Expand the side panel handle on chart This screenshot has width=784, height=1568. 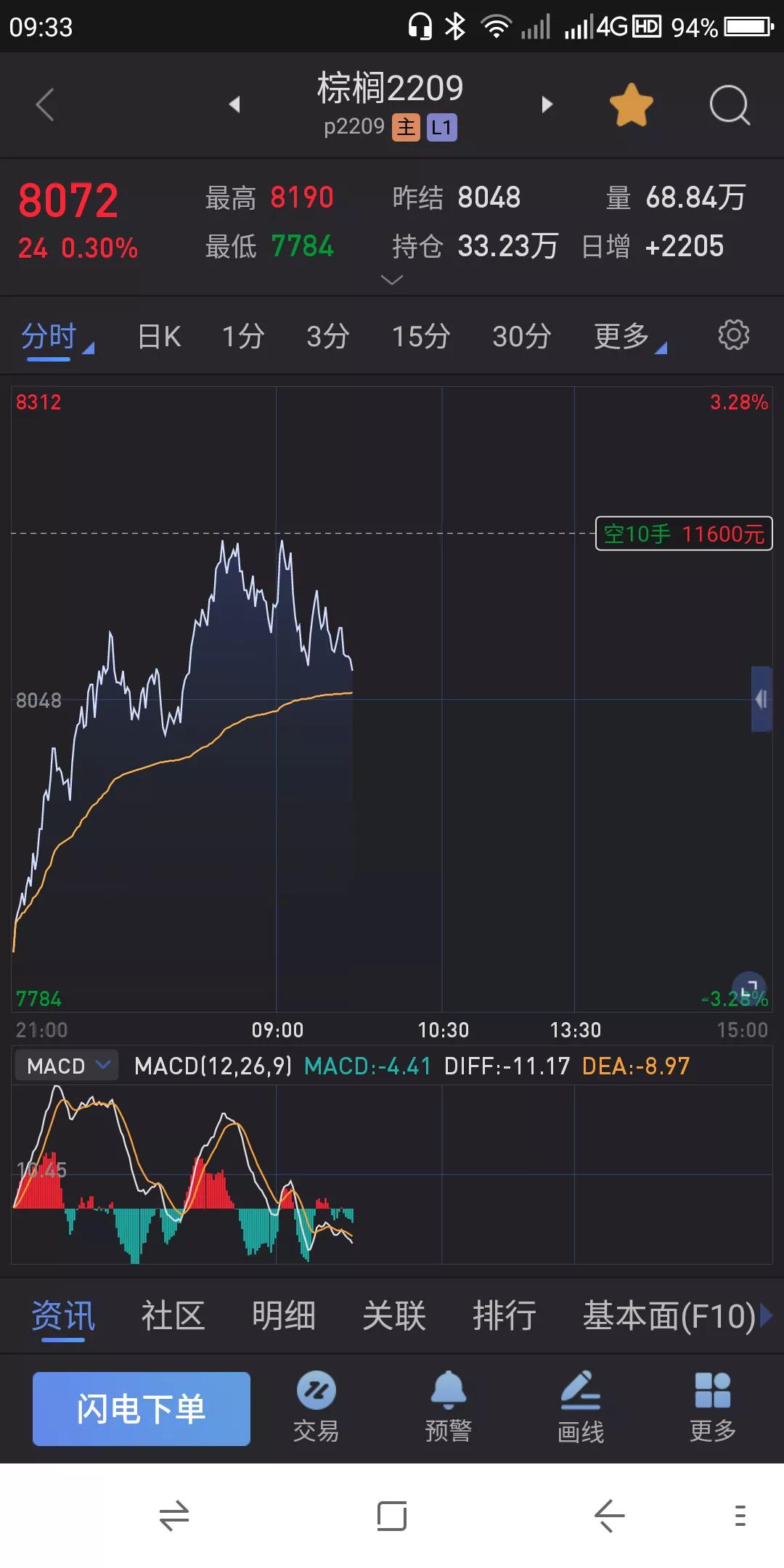pos(761,699)
